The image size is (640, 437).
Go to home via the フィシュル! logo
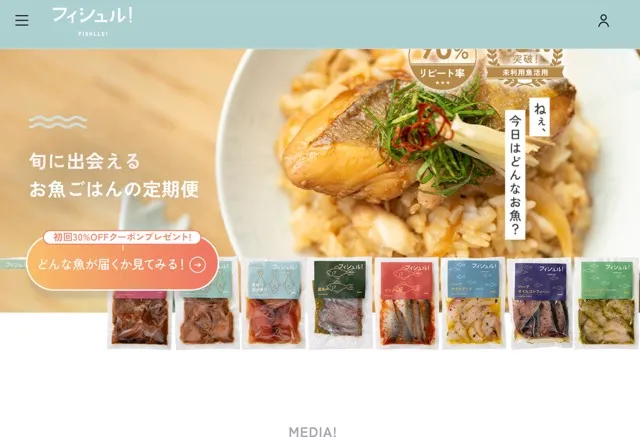click(92, 20)
